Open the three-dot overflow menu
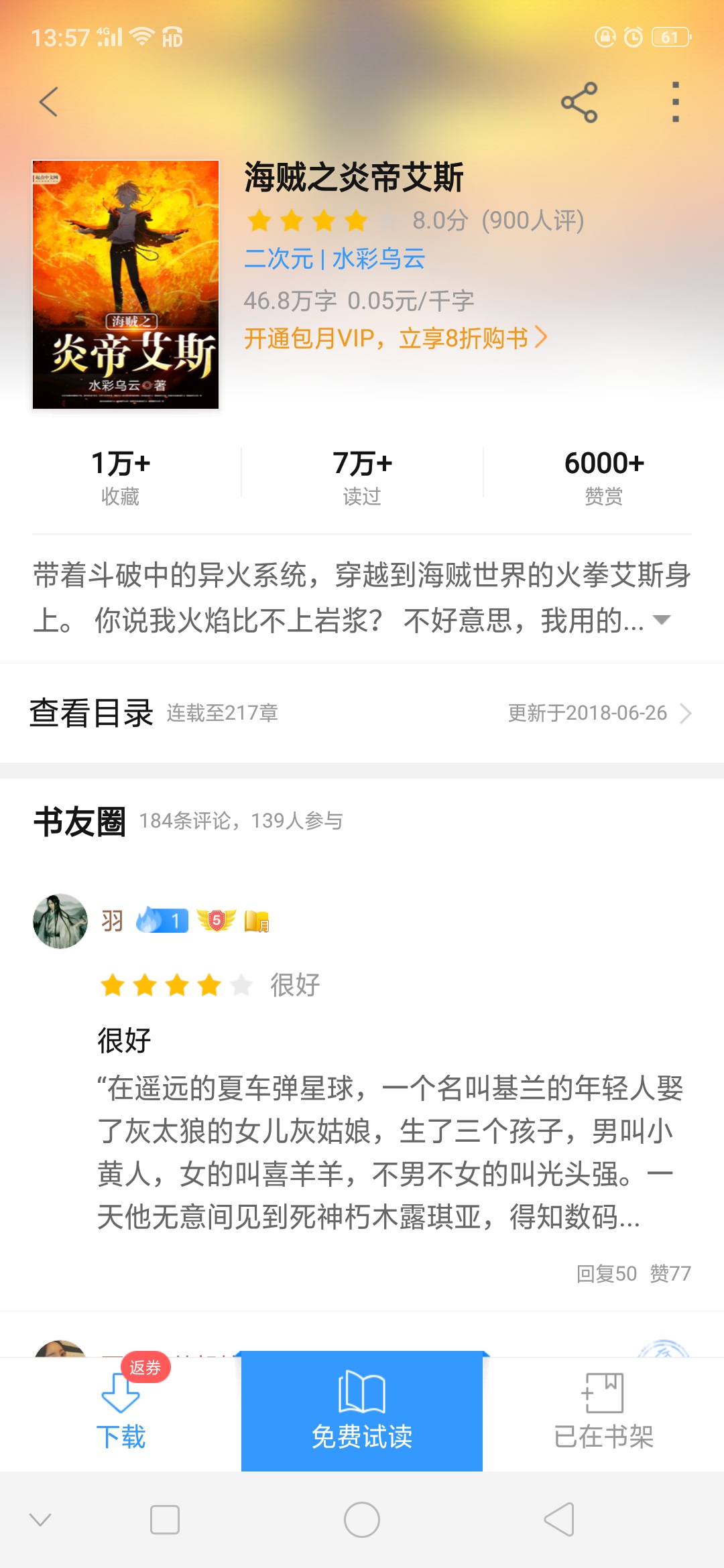The image size is (724, 1568). (x=676, y=102)
